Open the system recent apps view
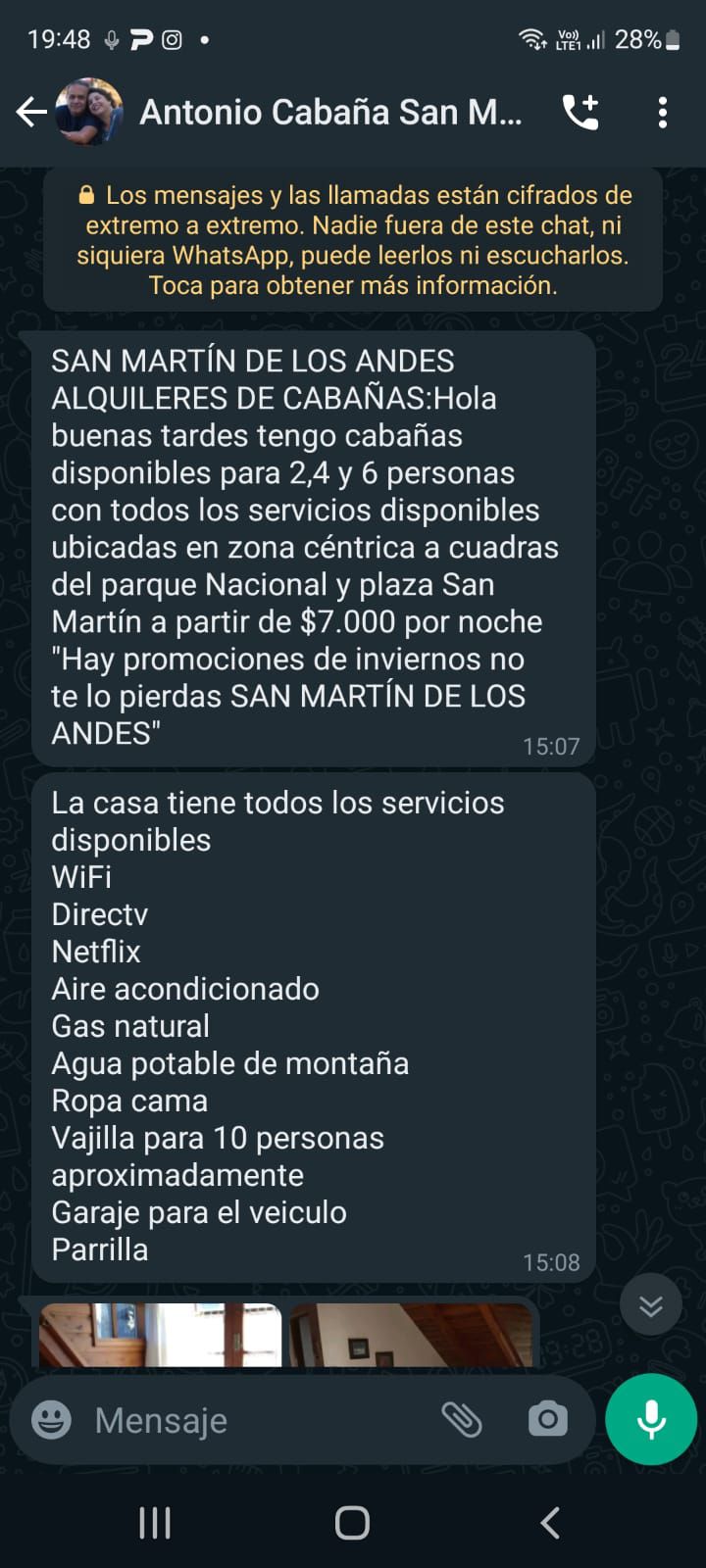Viewport: 706px width, 1568px height. (x=155, y=1523)
